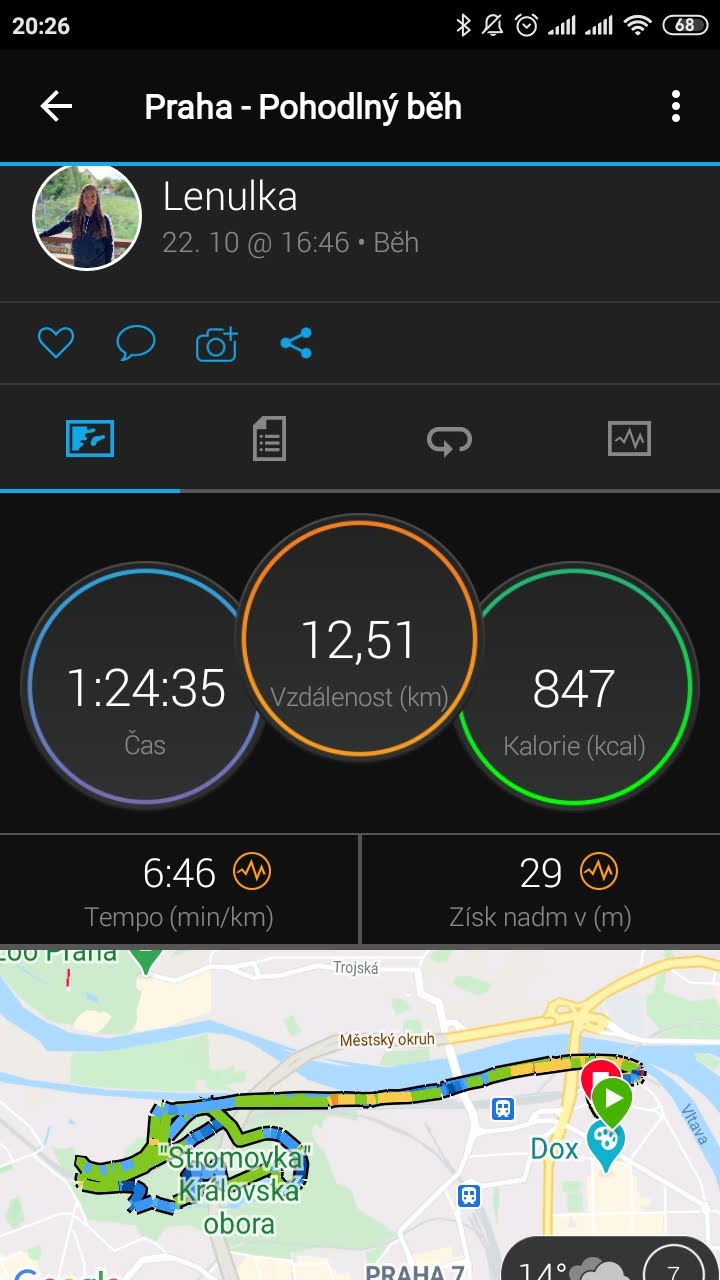Open the elevation insights icon beside 29
The image size is (720, 1280).
[599, 872]
